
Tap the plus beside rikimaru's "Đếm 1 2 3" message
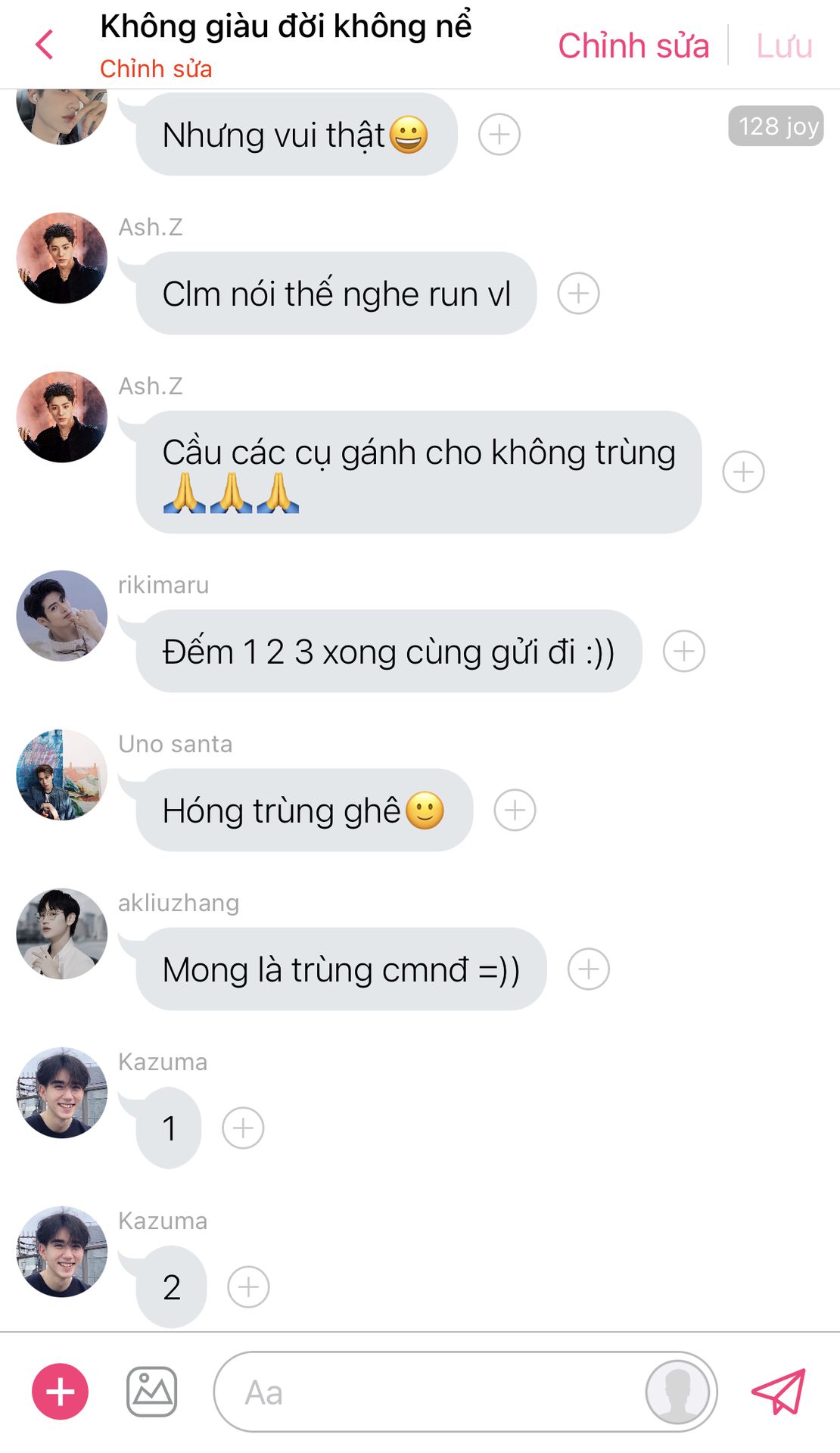pyautogui.click(x=684, y=652)
